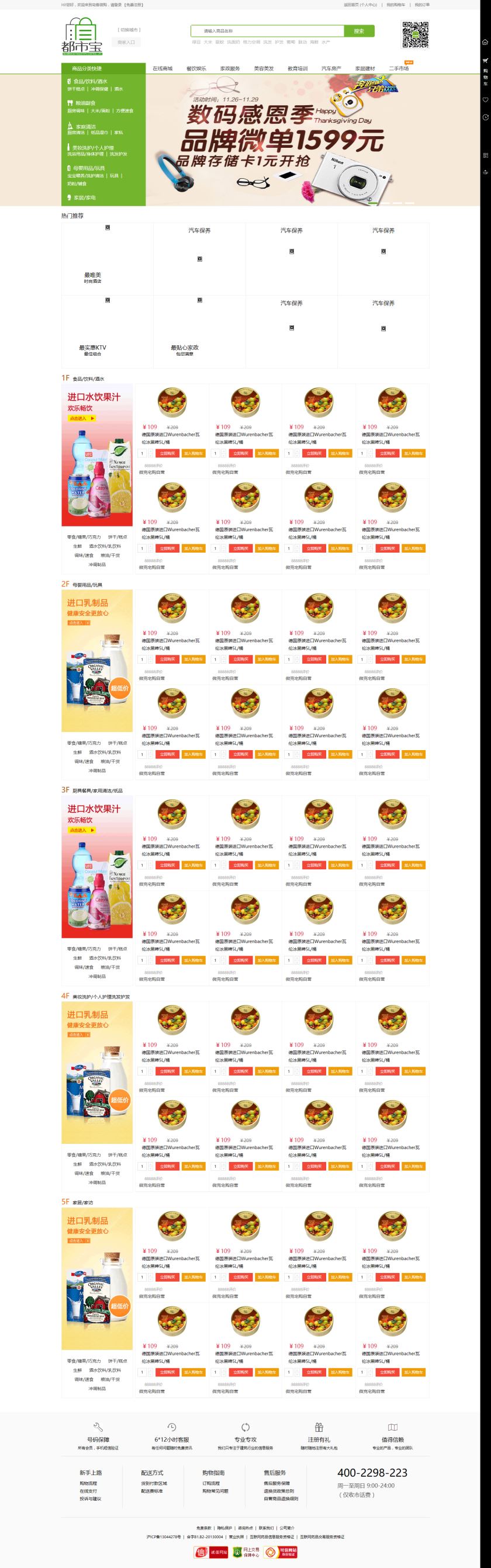
Task: Open the 教育培训 nav tab
Action: [x=298, y=69]
